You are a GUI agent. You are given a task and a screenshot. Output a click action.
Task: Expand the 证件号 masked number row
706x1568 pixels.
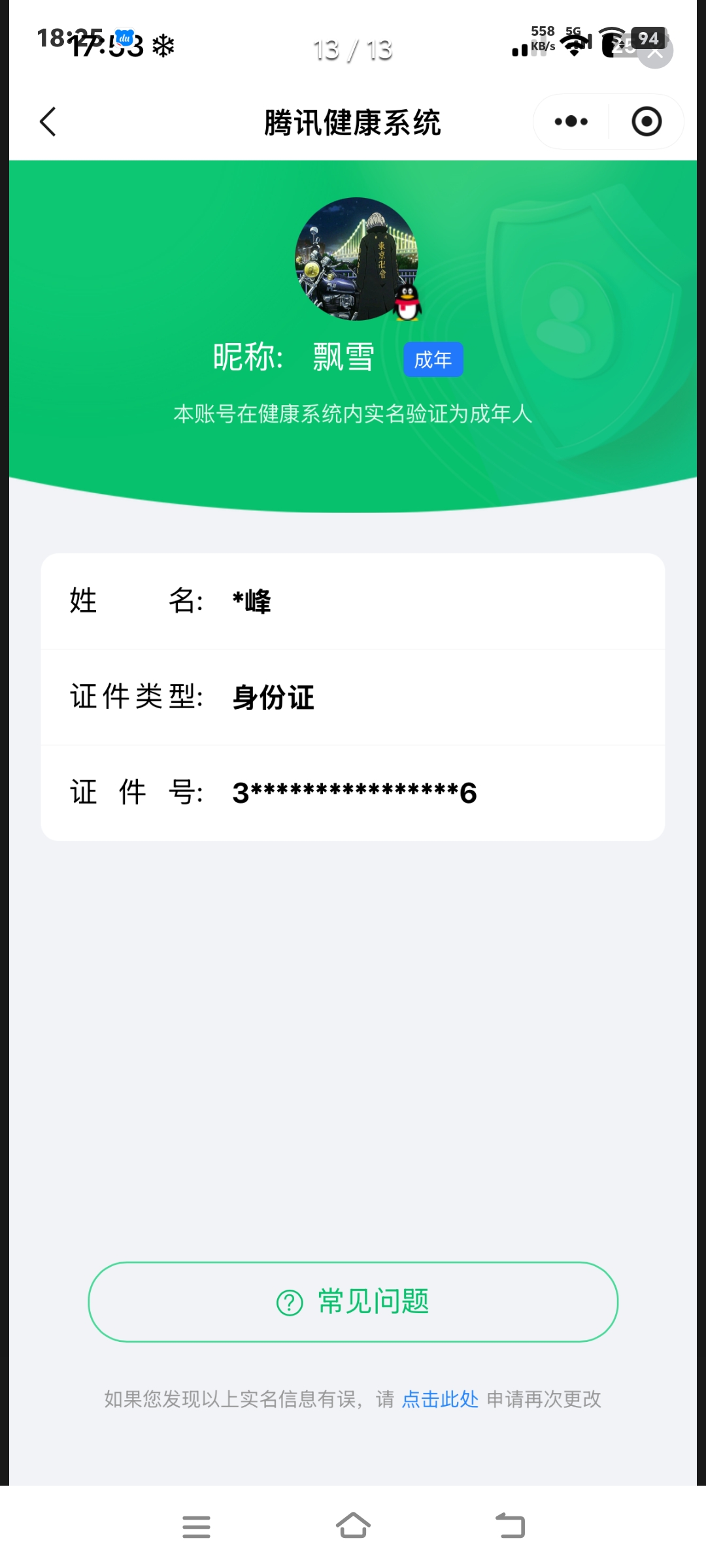[353, 792]
